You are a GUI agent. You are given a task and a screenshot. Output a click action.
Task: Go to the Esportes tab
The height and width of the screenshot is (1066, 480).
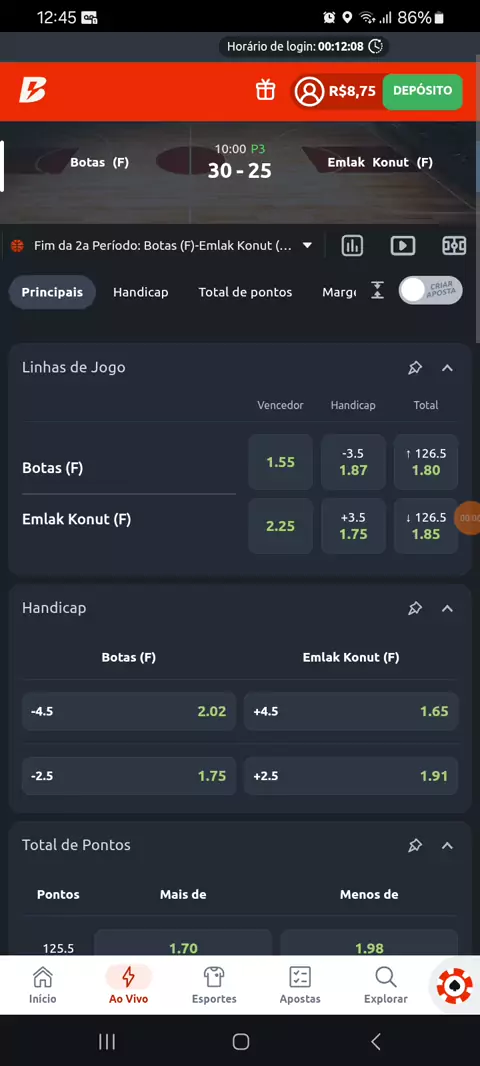(214, 985)
